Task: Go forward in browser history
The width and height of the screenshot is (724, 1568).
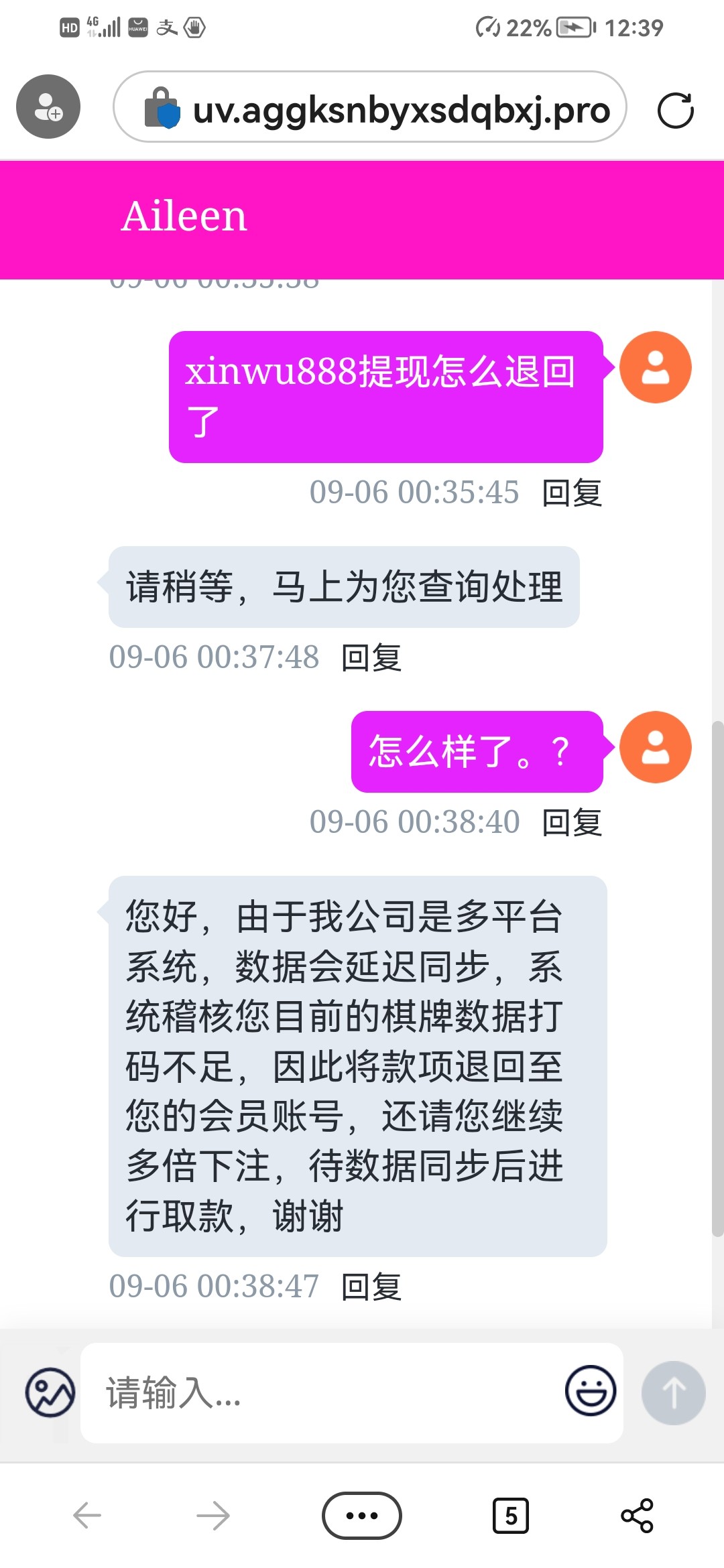Action: coord(213,1515)
